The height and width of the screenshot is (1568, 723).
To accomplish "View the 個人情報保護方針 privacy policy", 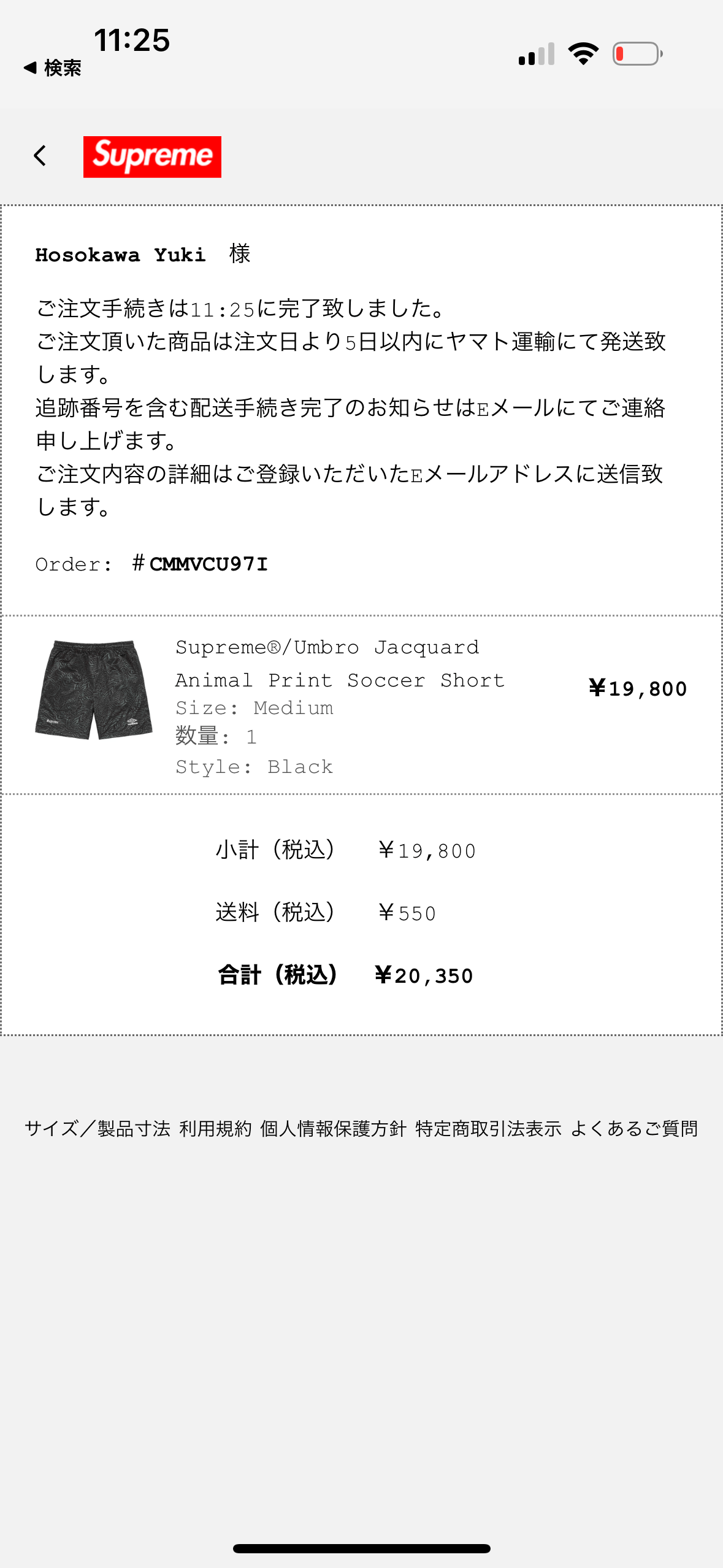I will click(x=334, y=1129).
